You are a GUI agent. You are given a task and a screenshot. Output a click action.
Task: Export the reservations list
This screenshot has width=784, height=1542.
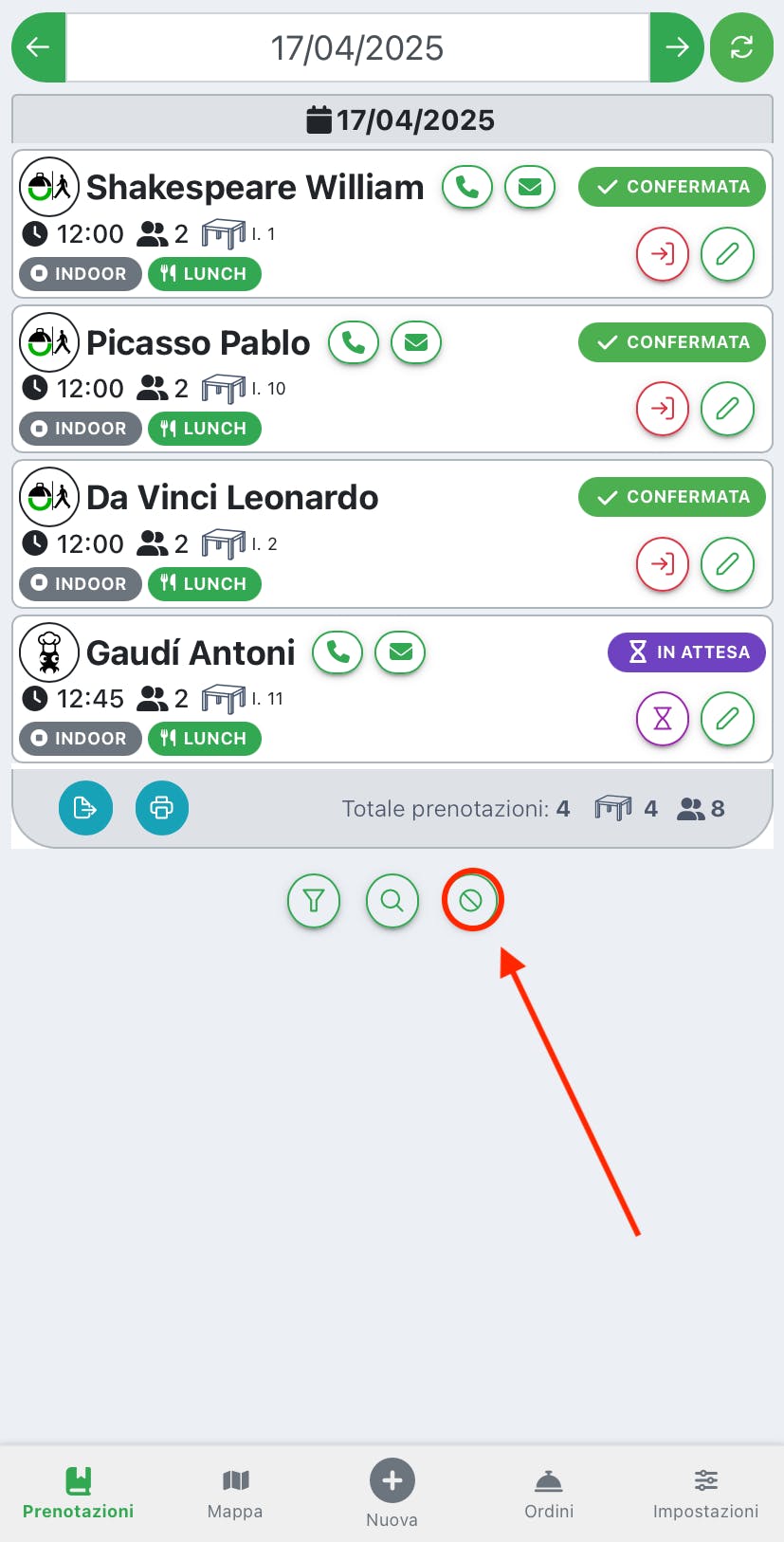(x=85, y=808)
